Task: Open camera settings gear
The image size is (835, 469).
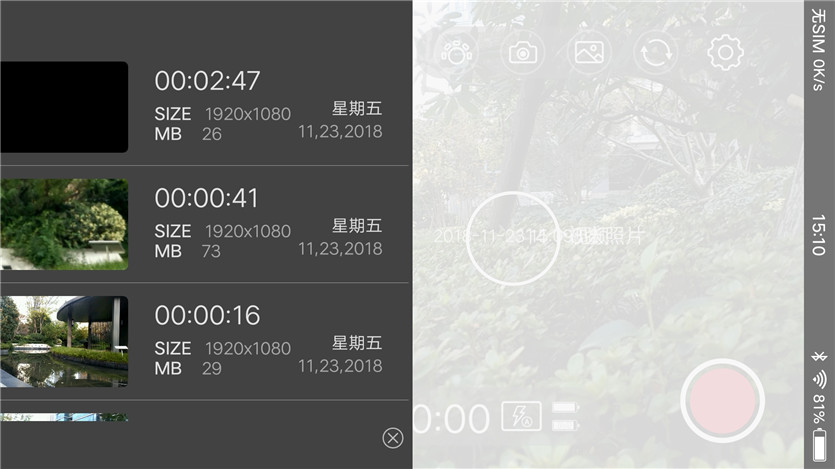Action: 725,53
